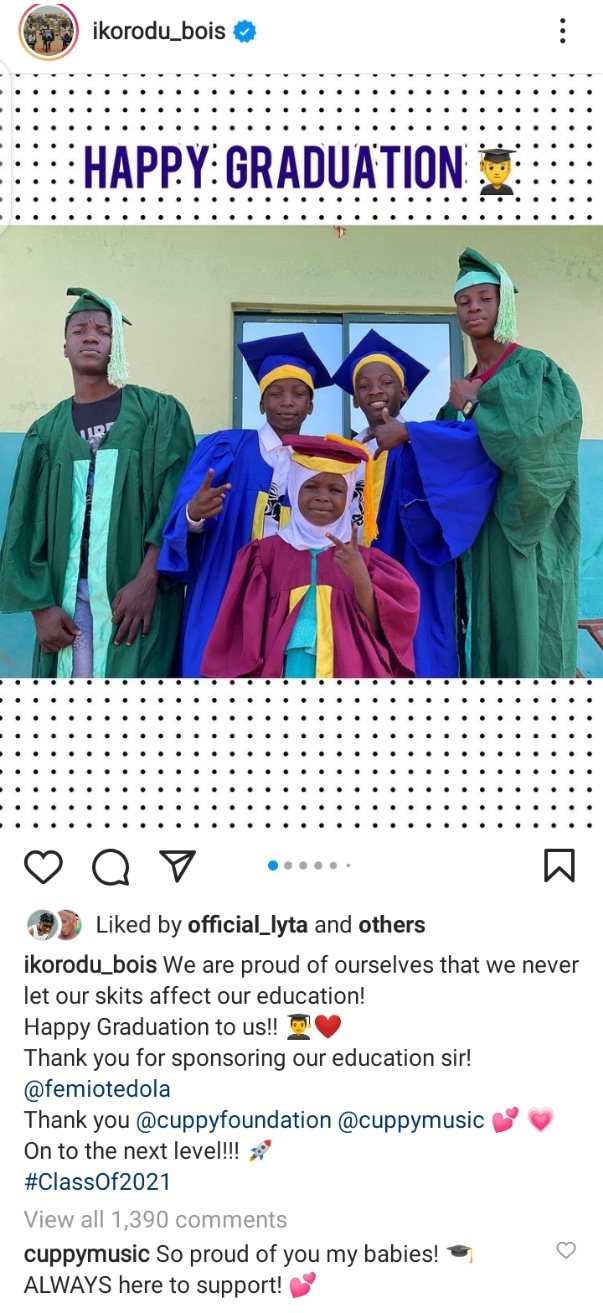Like the Happy Graduation post
The width and height of the screenshot is (603, 1313).
pyautogui.click(x=43, y=866)
